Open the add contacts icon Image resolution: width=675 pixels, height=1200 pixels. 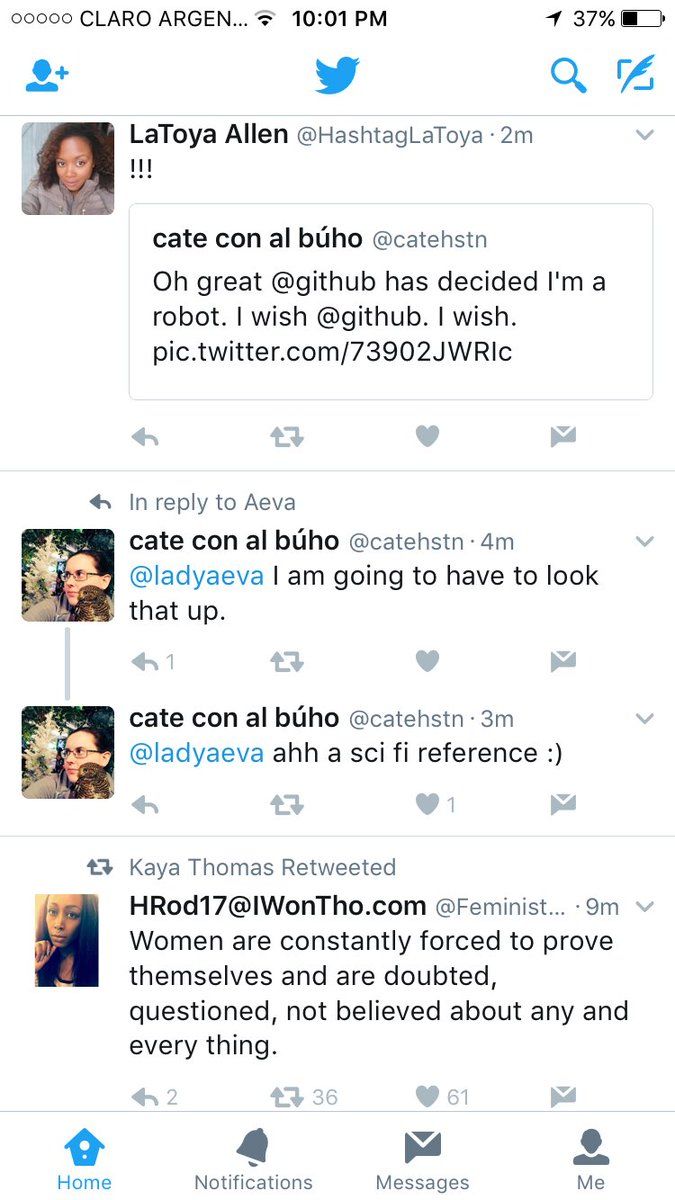click(46, 76)
